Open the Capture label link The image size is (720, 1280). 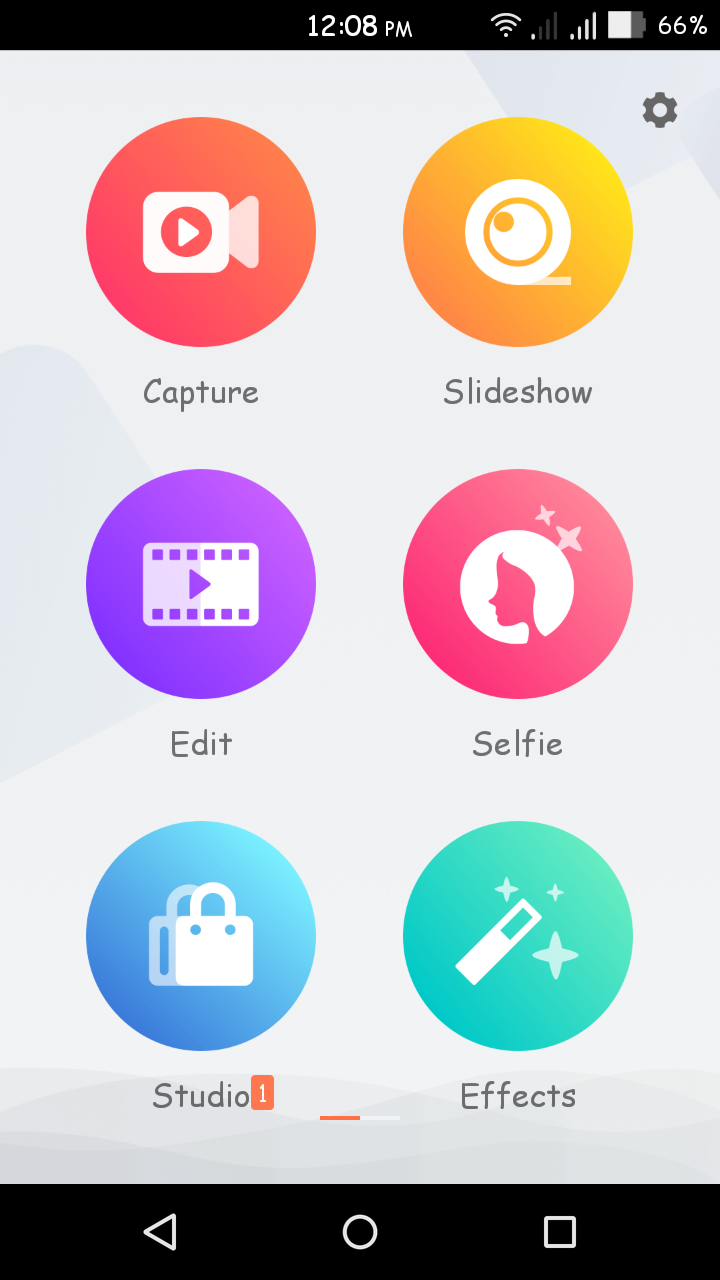coord(200,392)
